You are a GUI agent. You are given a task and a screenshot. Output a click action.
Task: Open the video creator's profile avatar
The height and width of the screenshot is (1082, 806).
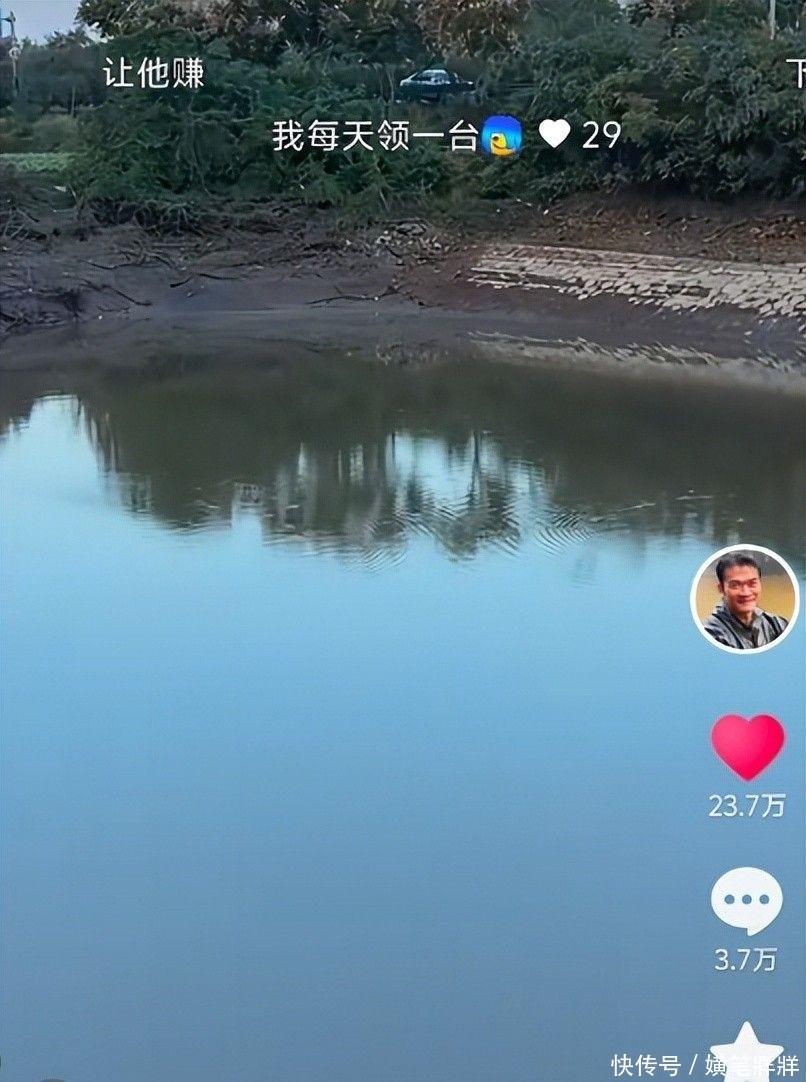click(744, 599)
